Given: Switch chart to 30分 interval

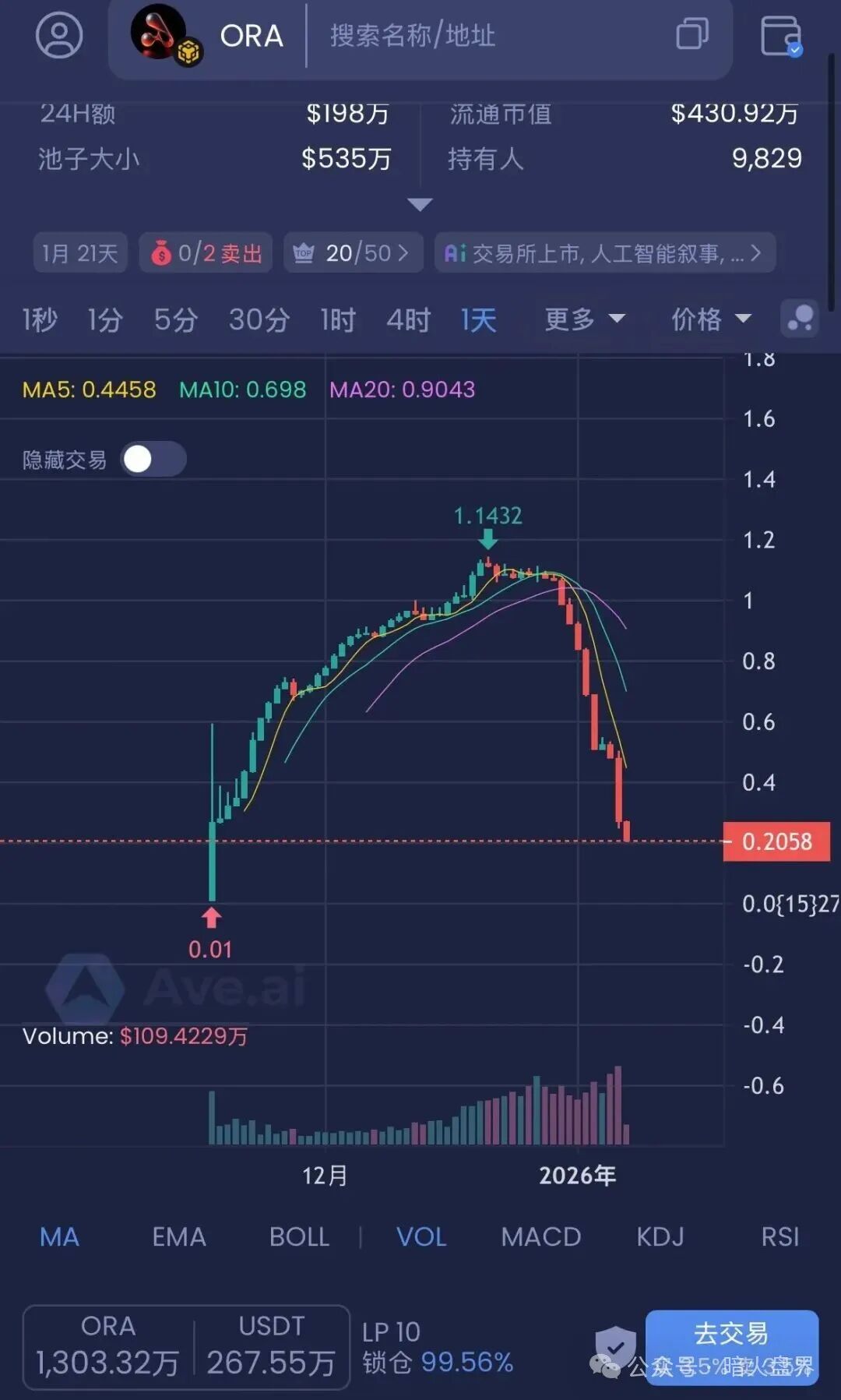Looking at the screenshot, I should (259, 319).
